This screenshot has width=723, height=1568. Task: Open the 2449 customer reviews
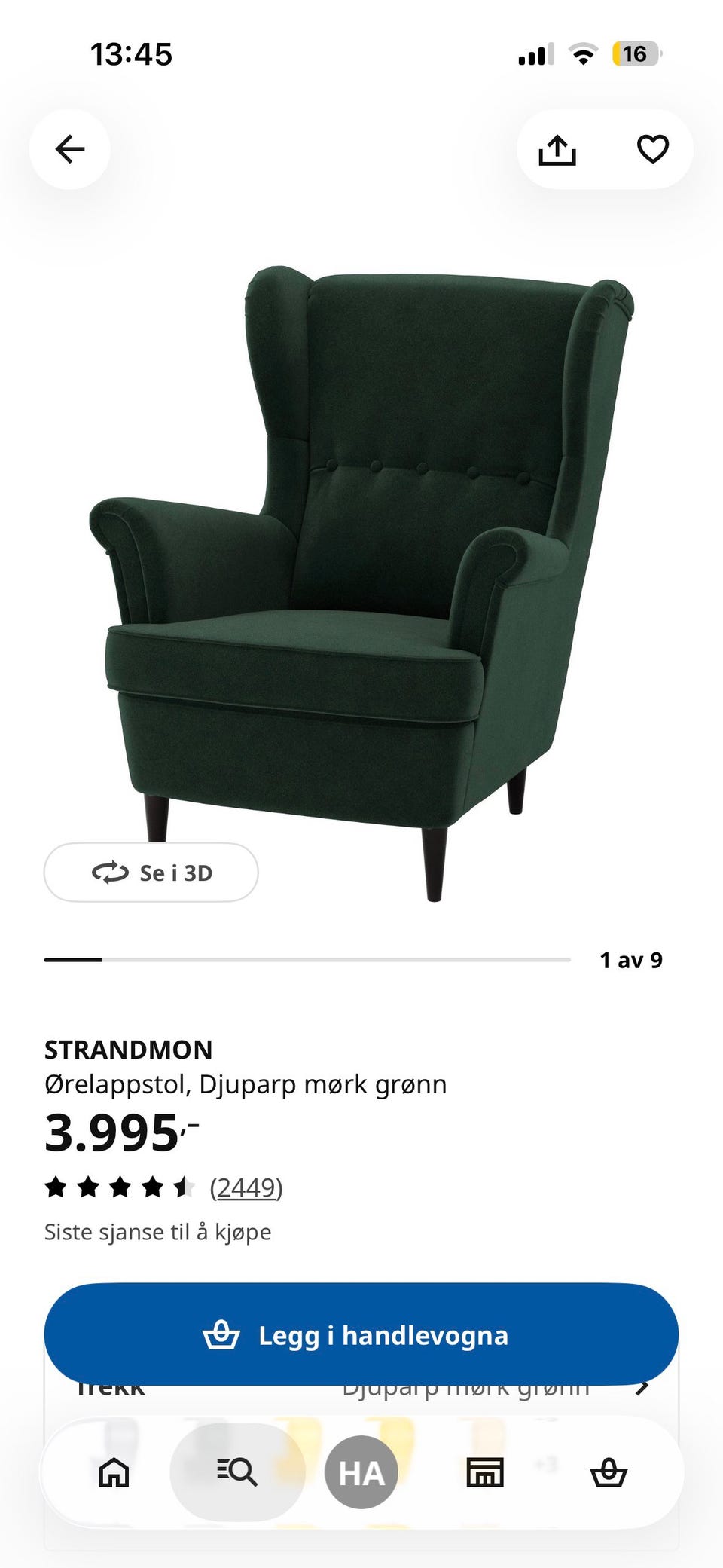[x=246, y=1187]
